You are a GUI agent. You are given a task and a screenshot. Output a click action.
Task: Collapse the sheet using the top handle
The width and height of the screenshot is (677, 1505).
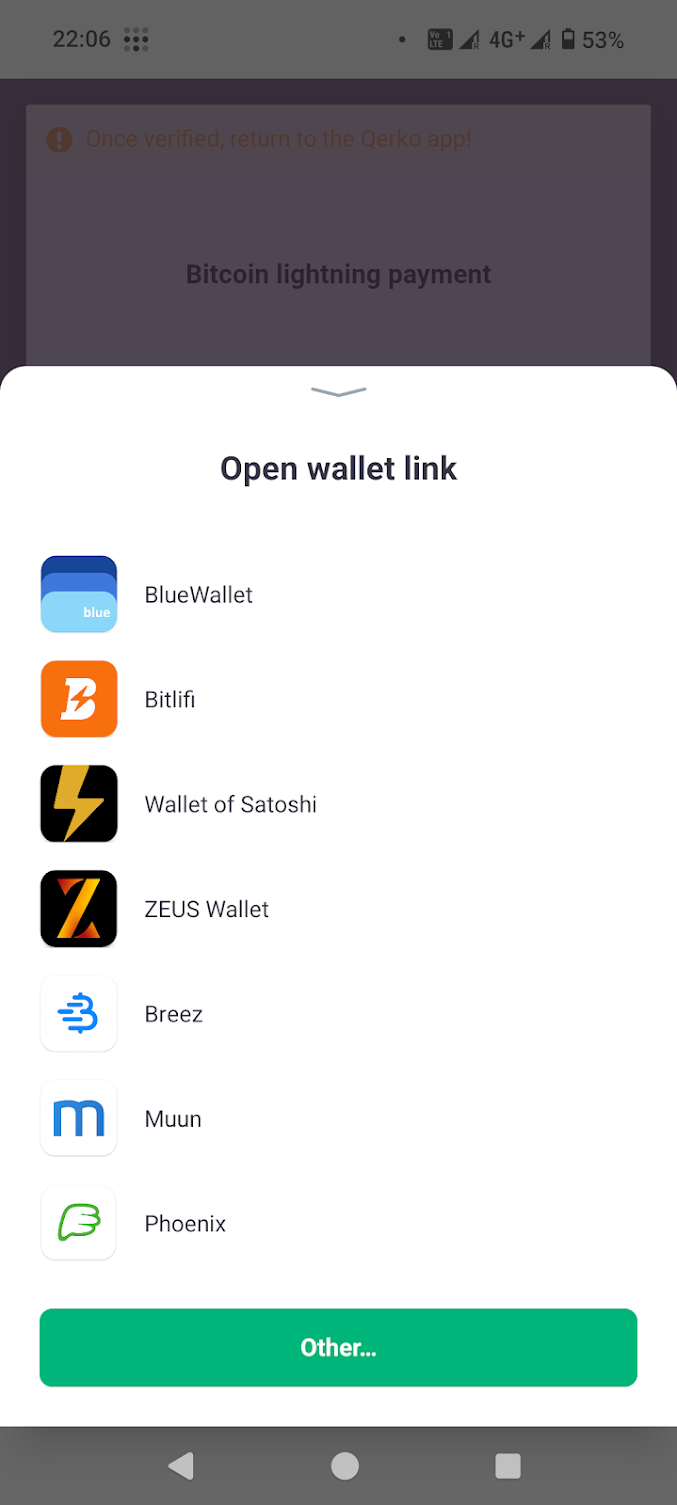click(x=338, y=391)
